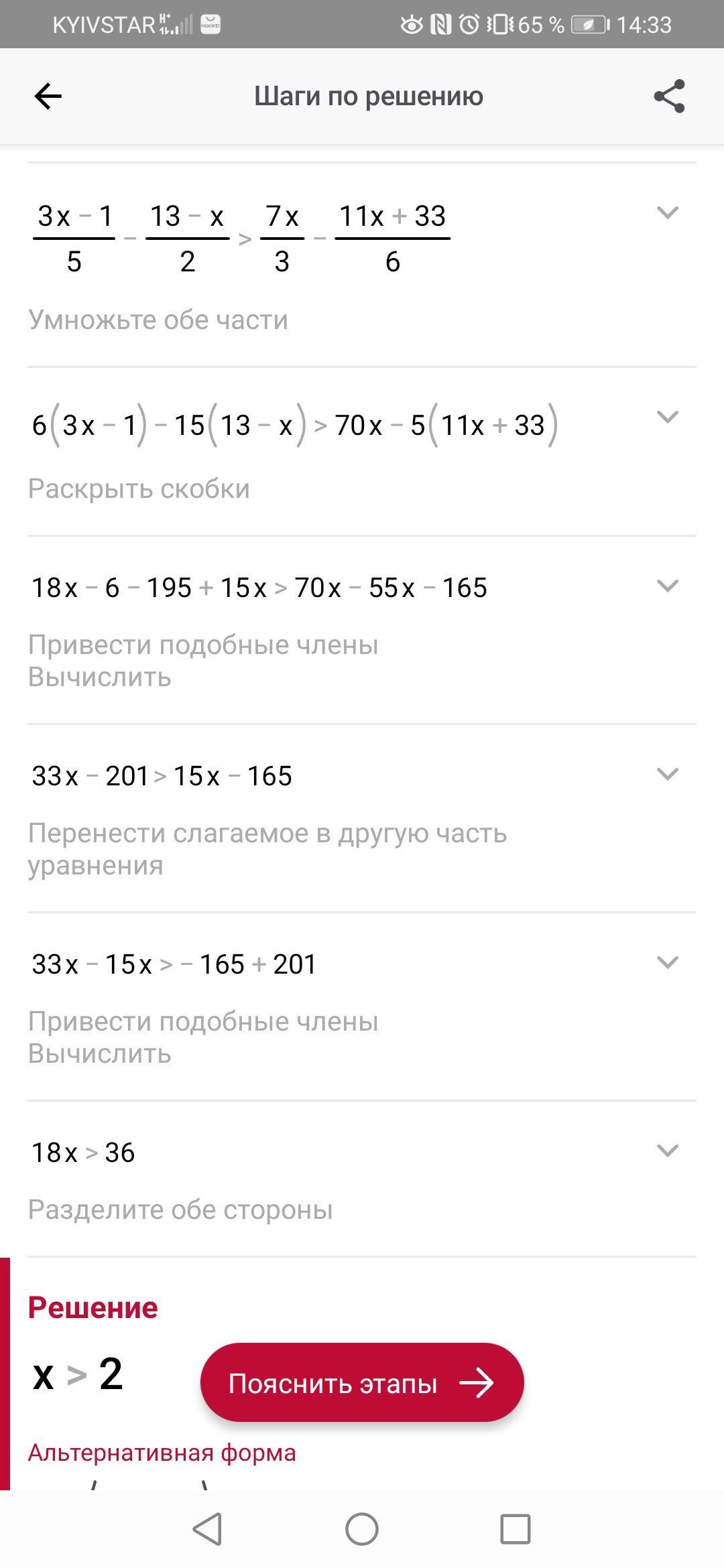Expand the 'Умножьте обе части' step
724x1568 pixels.
click(x=668, y=213)
